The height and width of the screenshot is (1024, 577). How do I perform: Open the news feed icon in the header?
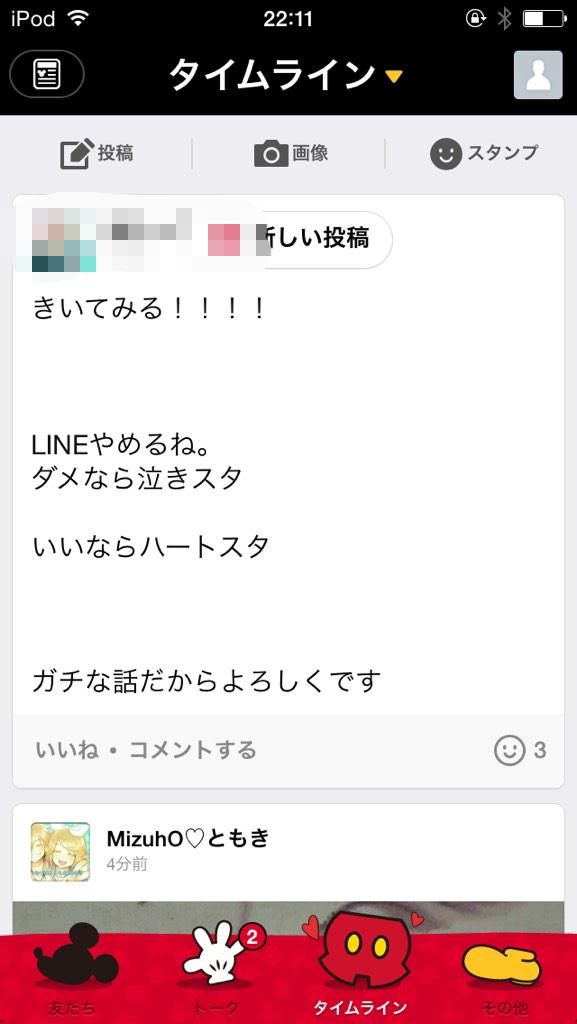coord(47,74)
